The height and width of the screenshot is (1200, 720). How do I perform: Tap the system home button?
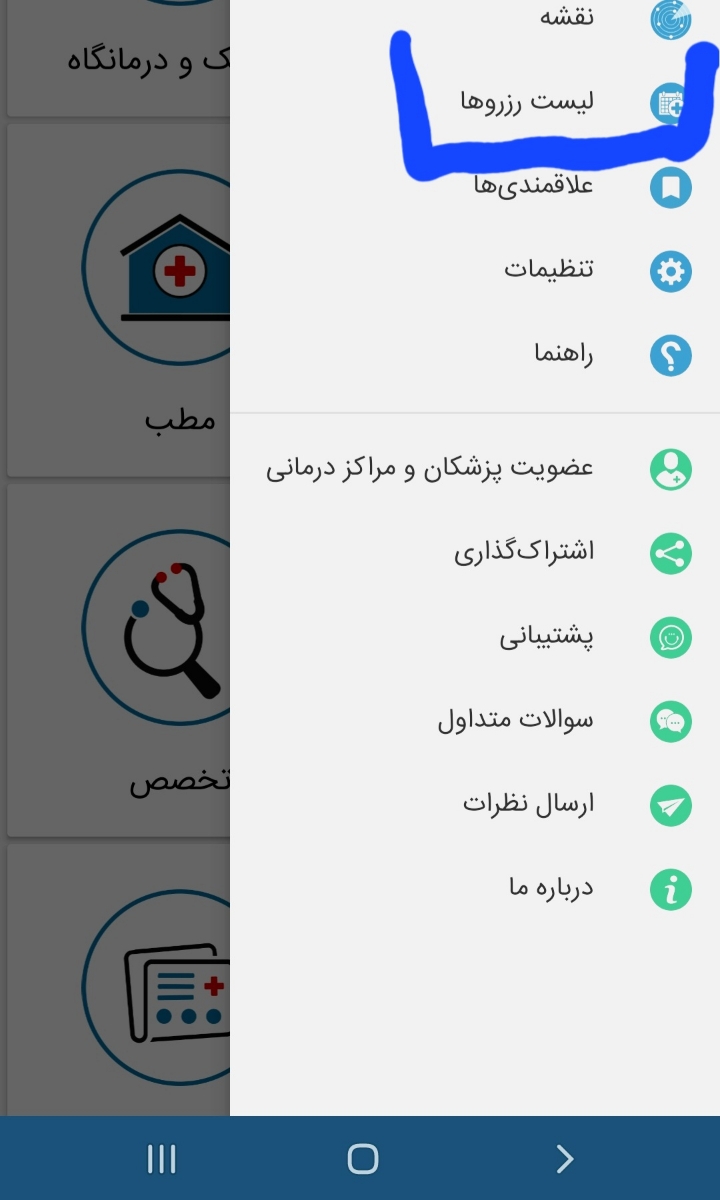pyautogui.click(x=362, y=1159)
